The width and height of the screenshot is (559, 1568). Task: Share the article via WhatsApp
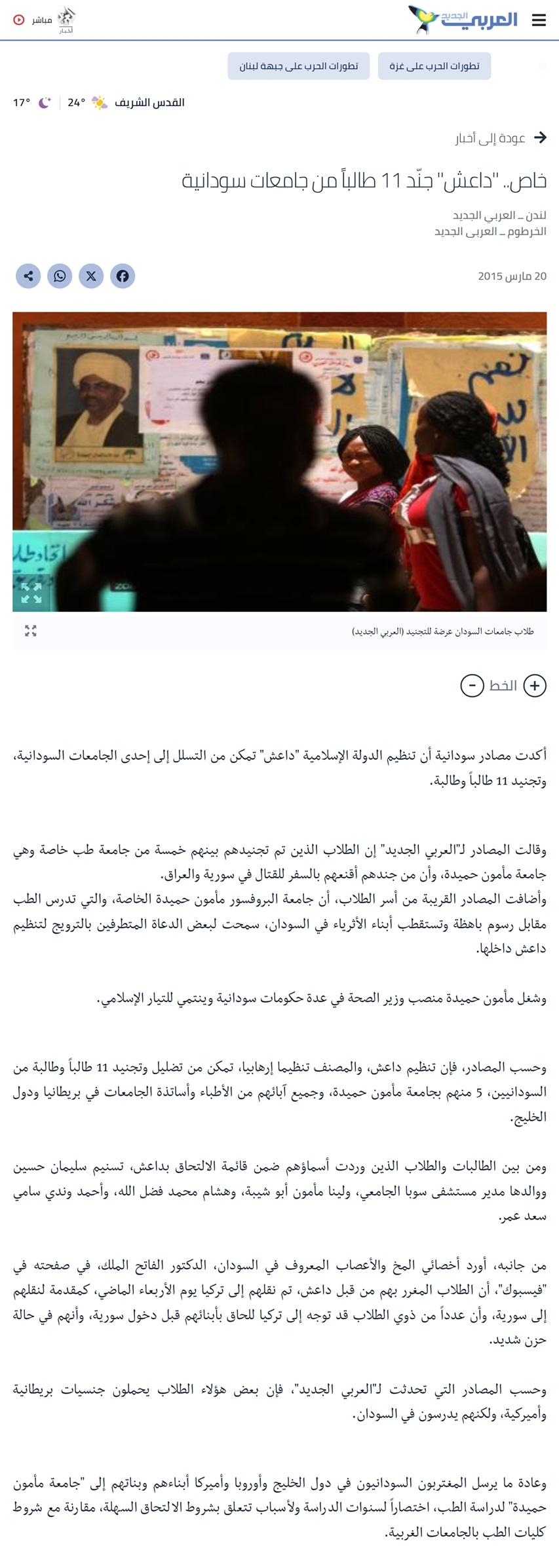pos(60,276)
